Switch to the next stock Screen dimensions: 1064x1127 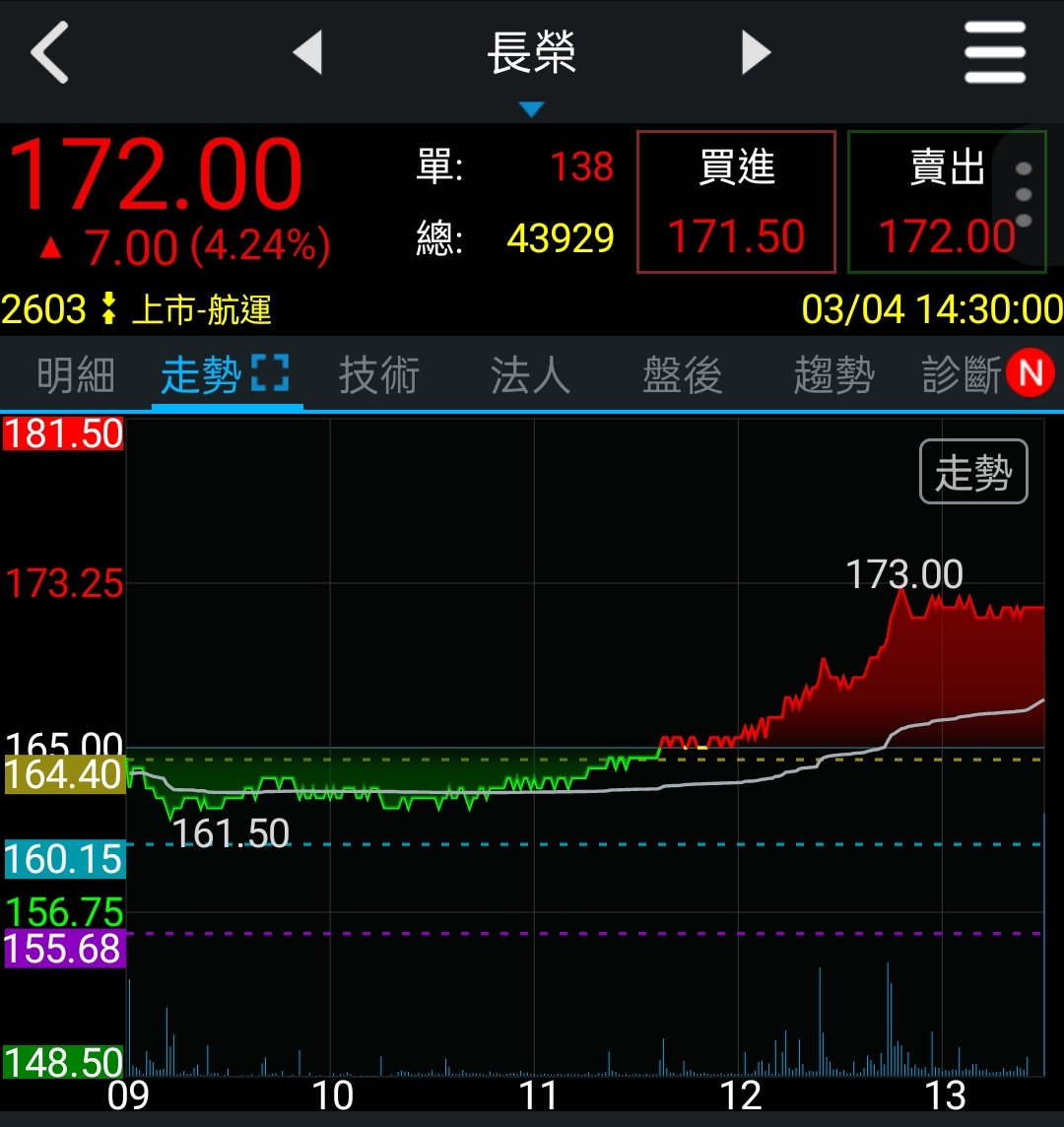(x=756, y=53)
